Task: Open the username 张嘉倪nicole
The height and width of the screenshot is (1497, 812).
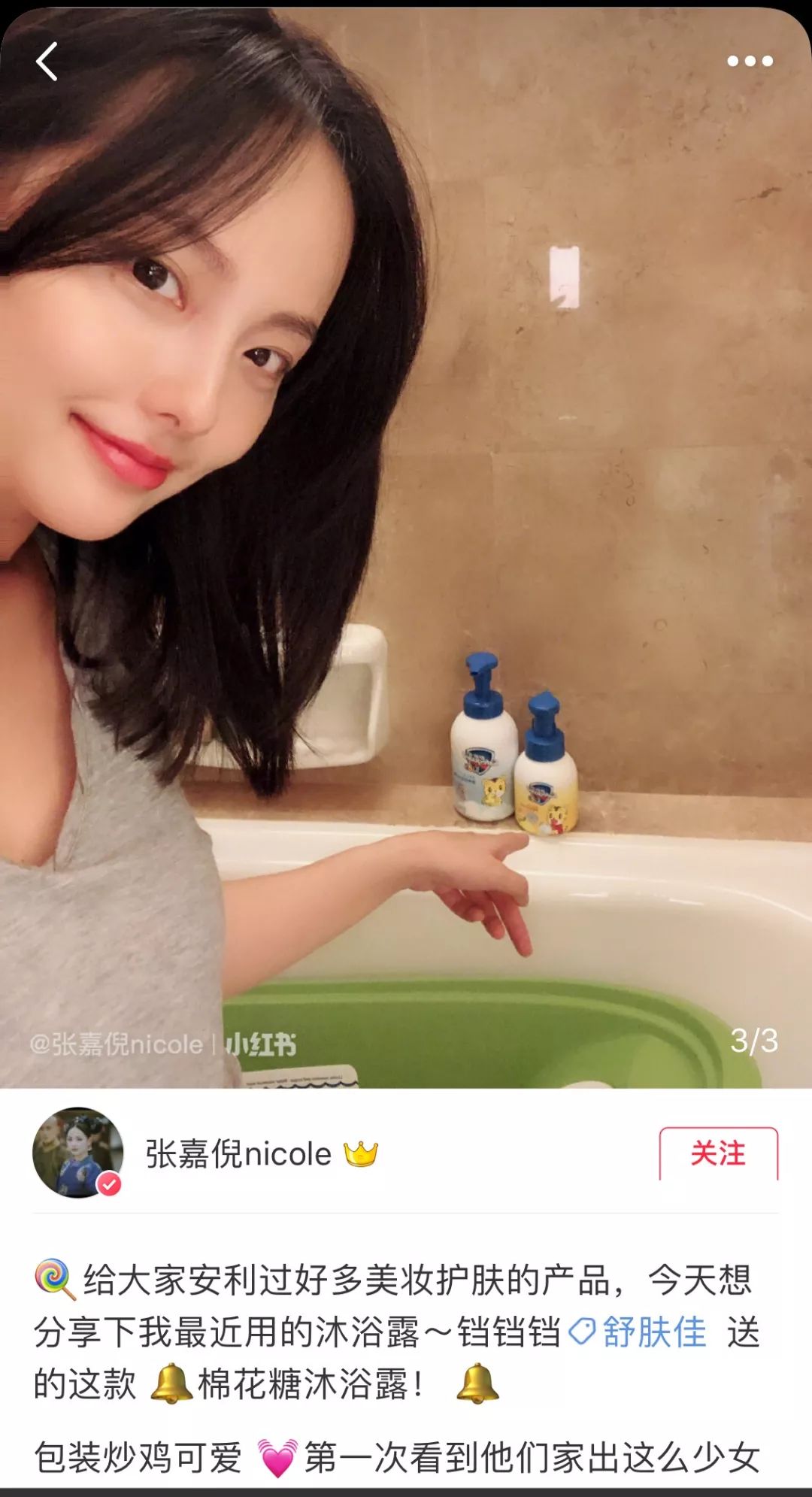Action: [238, 1154]
